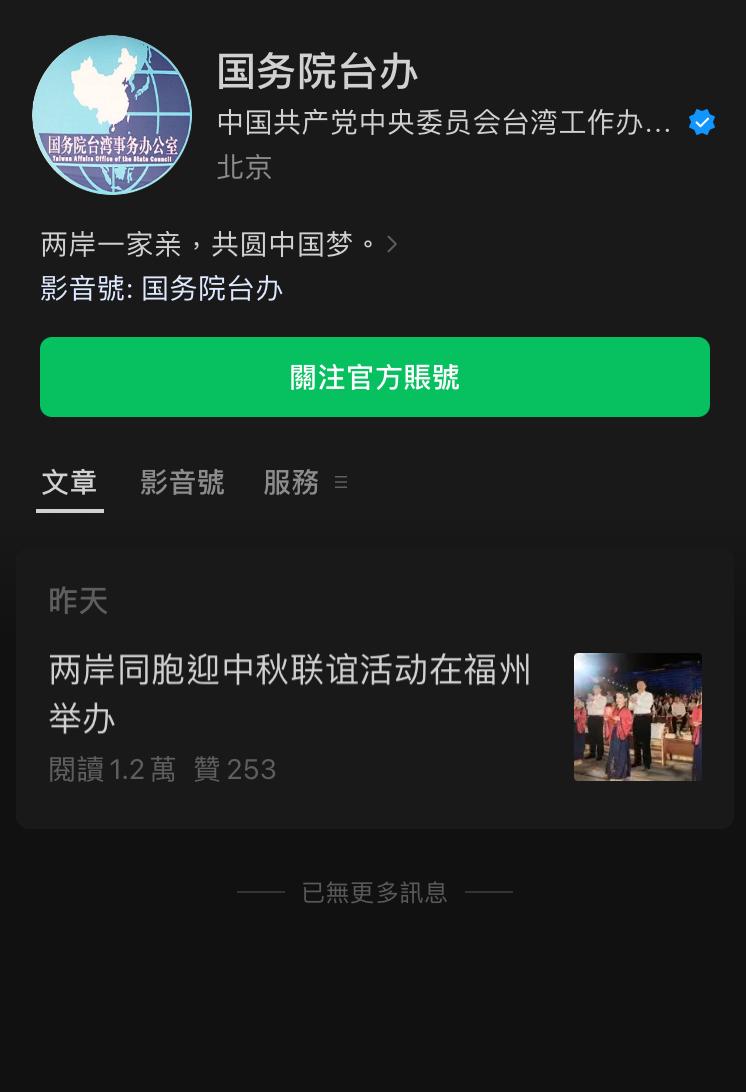746x1092 pixels.
Task: View the 国务院台办 profile avatar
Action: (112, 115)
